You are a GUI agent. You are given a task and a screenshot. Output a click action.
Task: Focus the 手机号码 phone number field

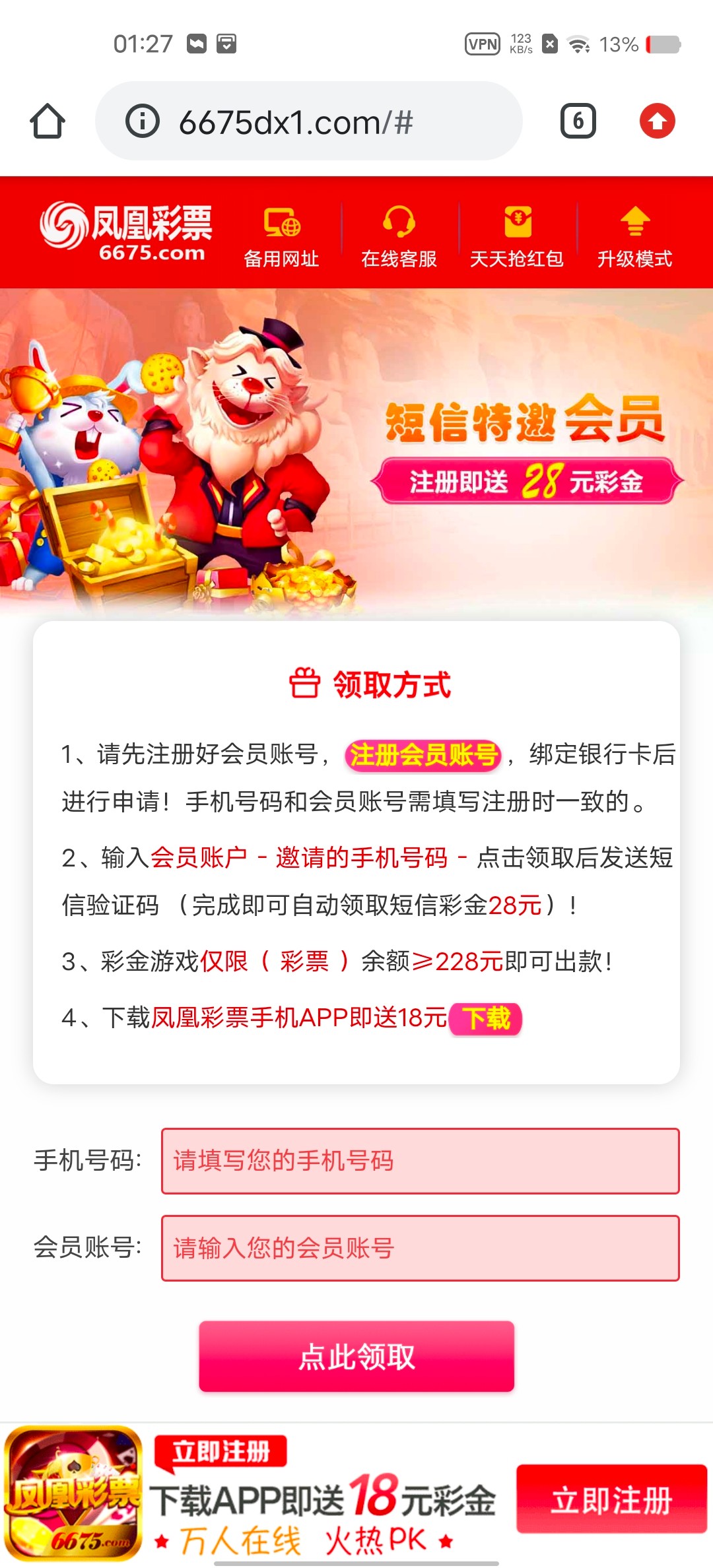[420, 1161]
